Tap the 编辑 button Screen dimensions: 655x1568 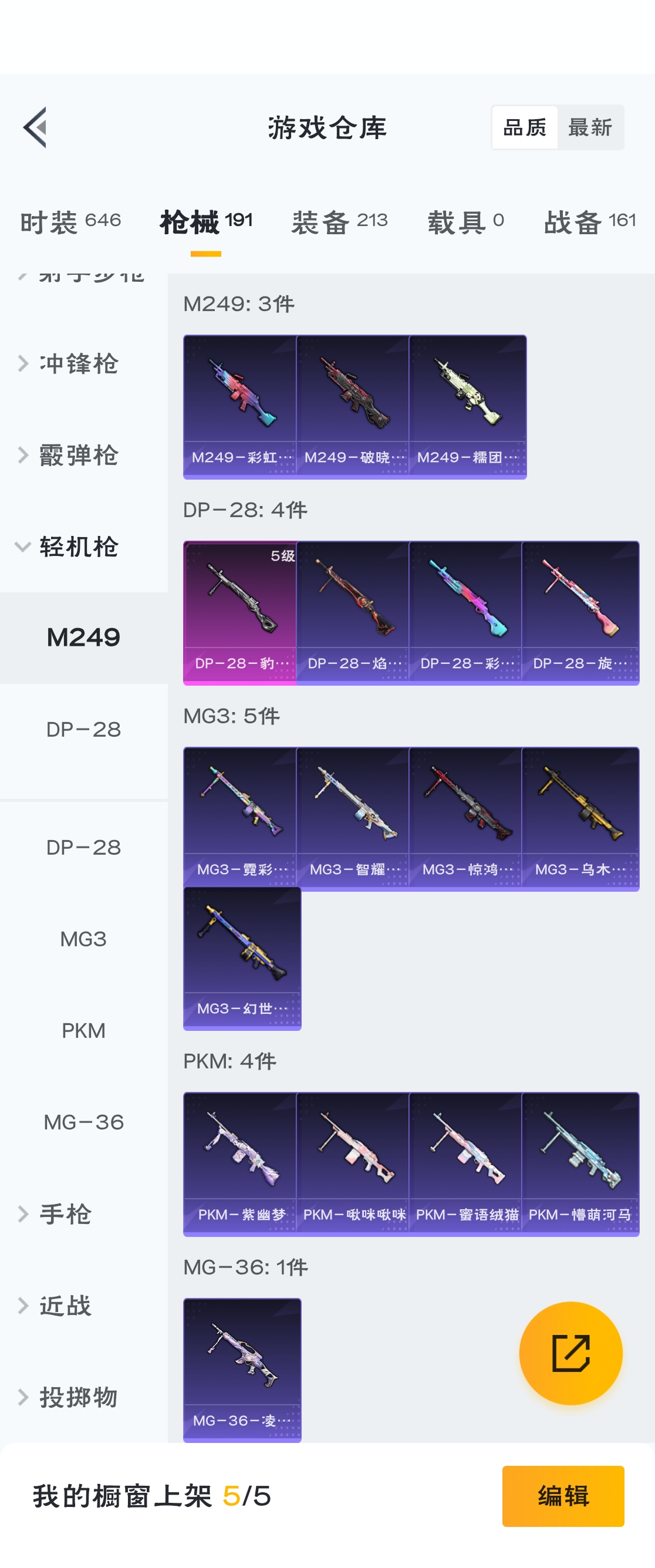[x=562, y=1496]
